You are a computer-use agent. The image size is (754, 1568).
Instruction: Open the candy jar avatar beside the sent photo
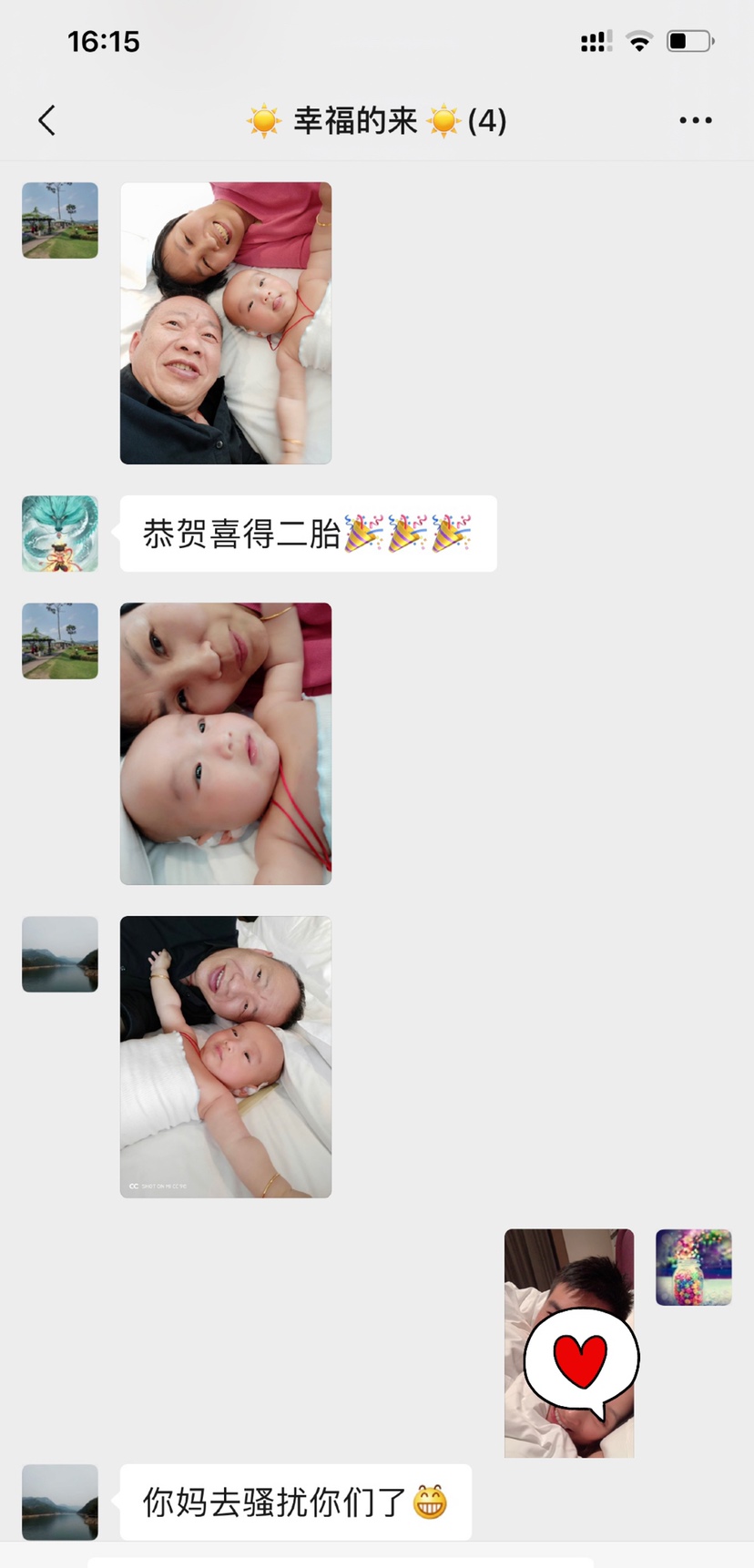pyautogui.click(x=693, y=1267)
